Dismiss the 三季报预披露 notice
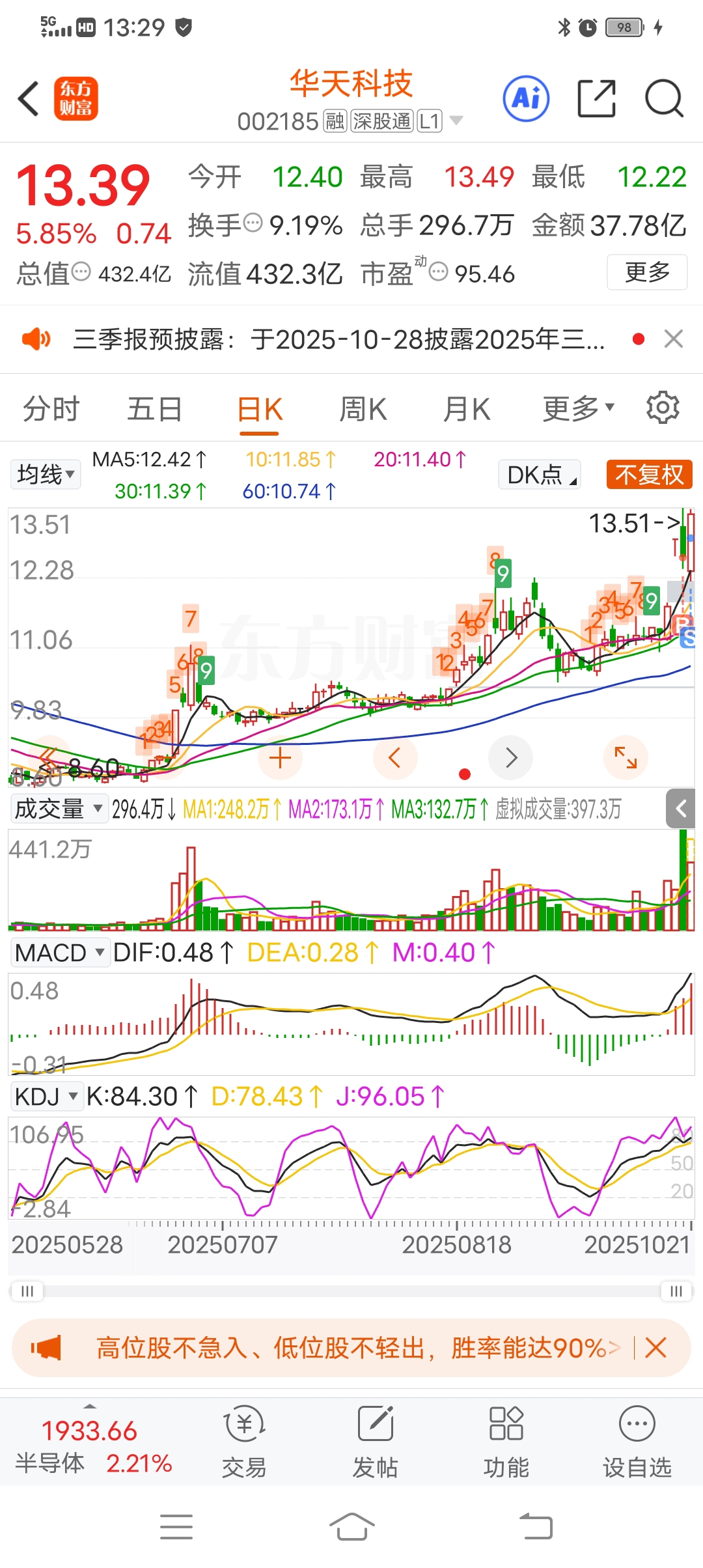The image size is (703, 1568). pyautogui.click(x=673, y=339)
